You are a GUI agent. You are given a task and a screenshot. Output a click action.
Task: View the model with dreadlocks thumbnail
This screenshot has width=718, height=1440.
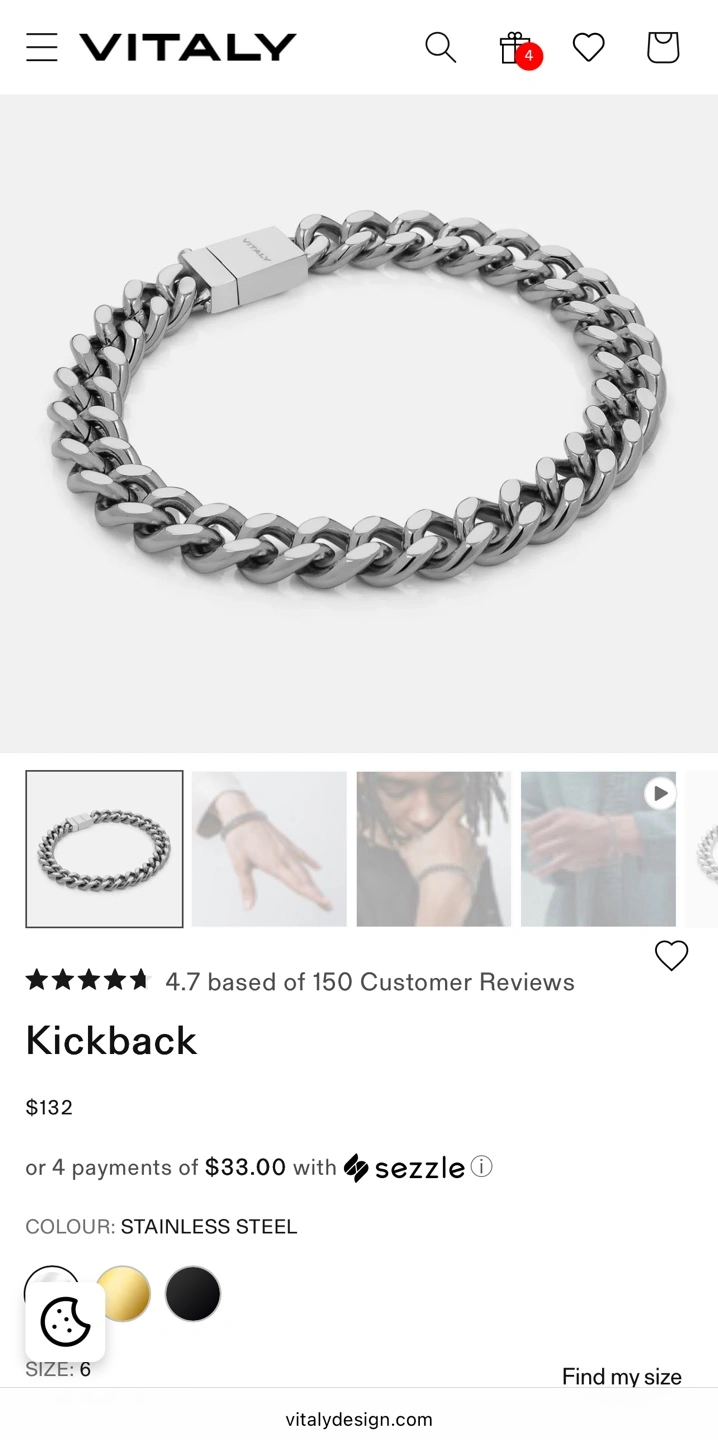click(434, 849)
